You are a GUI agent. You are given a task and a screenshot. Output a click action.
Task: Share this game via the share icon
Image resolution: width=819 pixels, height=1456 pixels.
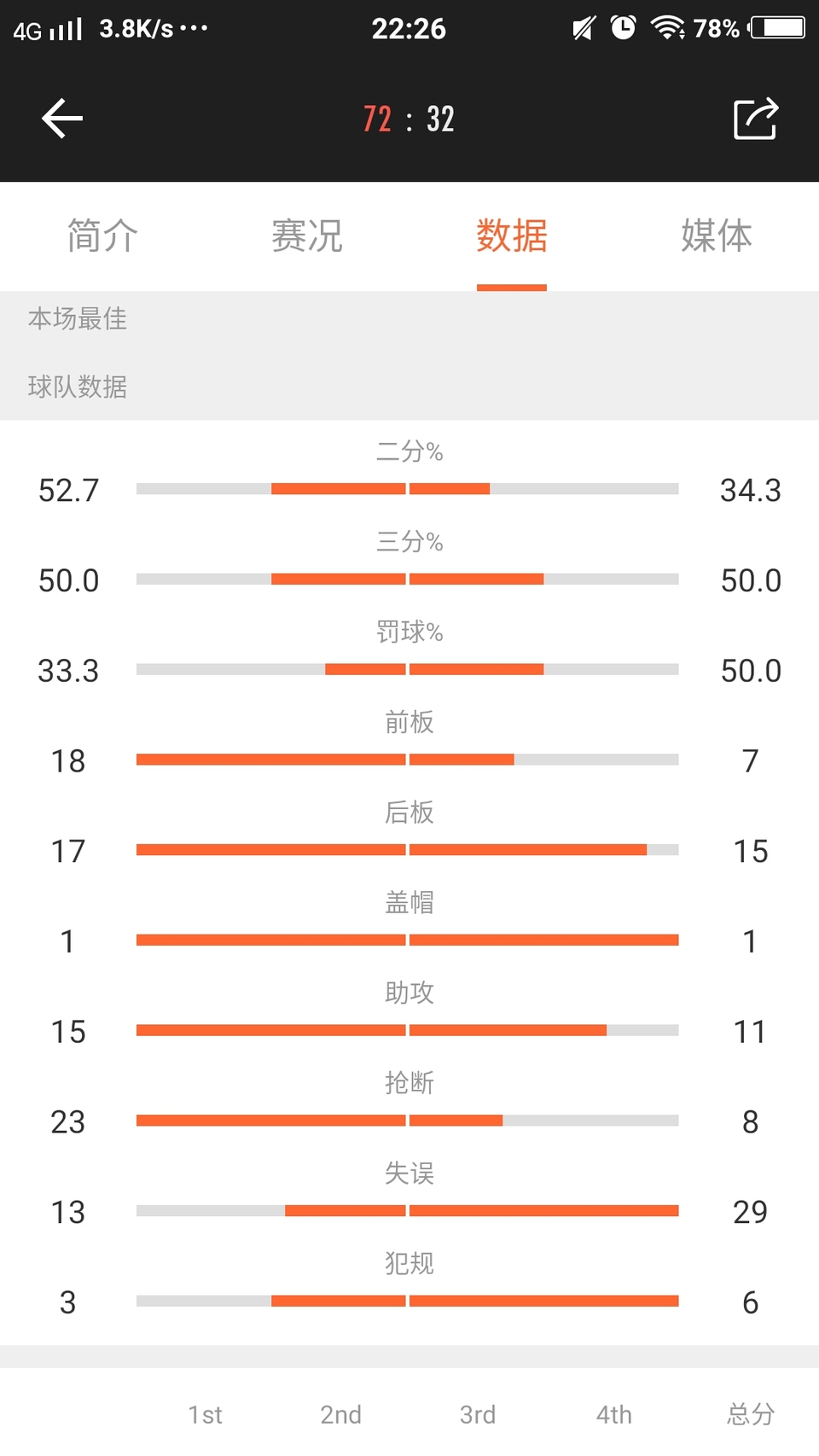(x=756, y=119)
